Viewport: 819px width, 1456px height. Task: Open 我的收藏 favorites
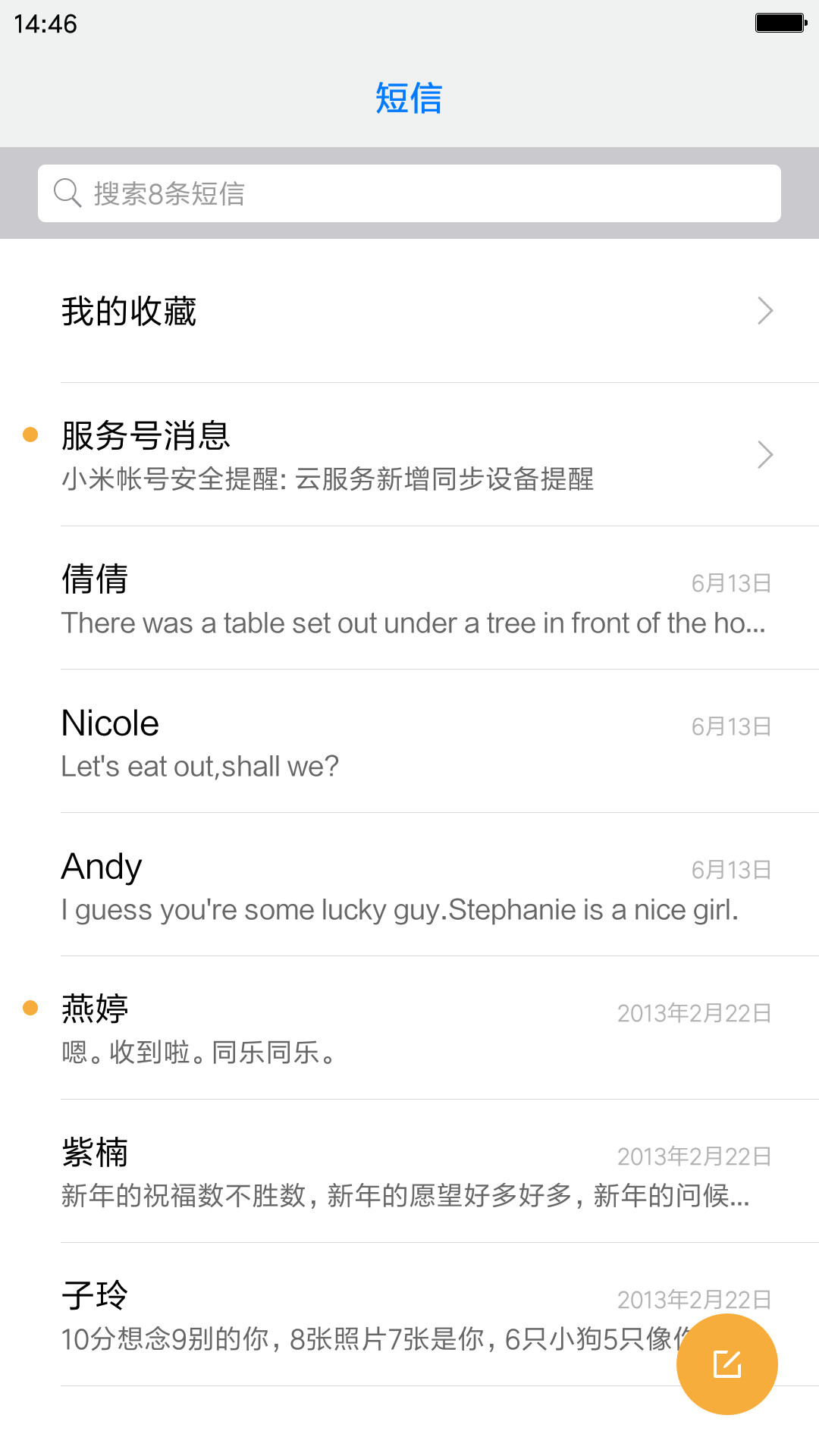tap(409, 311)
